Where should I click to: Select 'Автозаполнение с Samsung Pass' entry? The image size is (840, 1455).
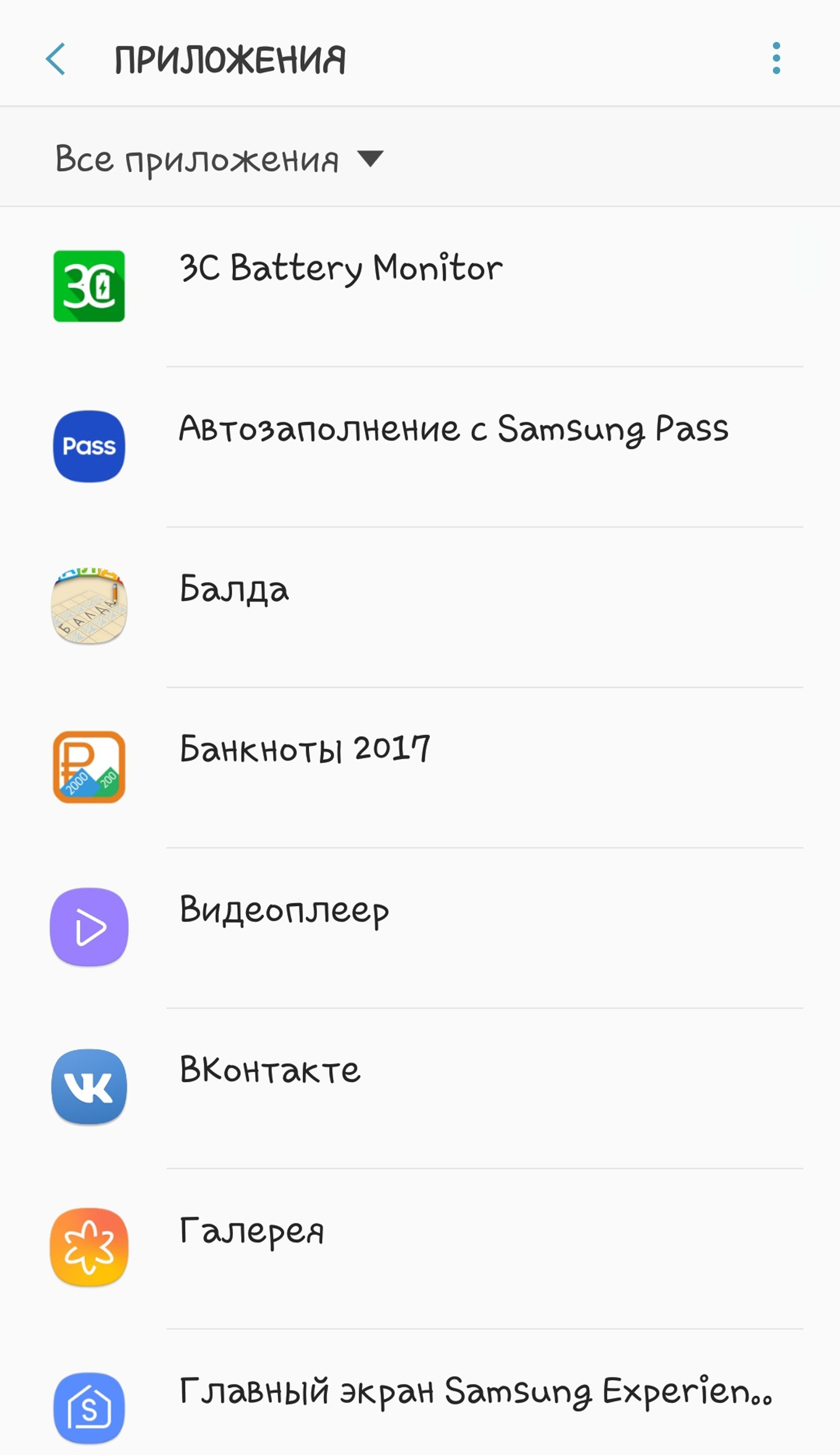point(420,446)
